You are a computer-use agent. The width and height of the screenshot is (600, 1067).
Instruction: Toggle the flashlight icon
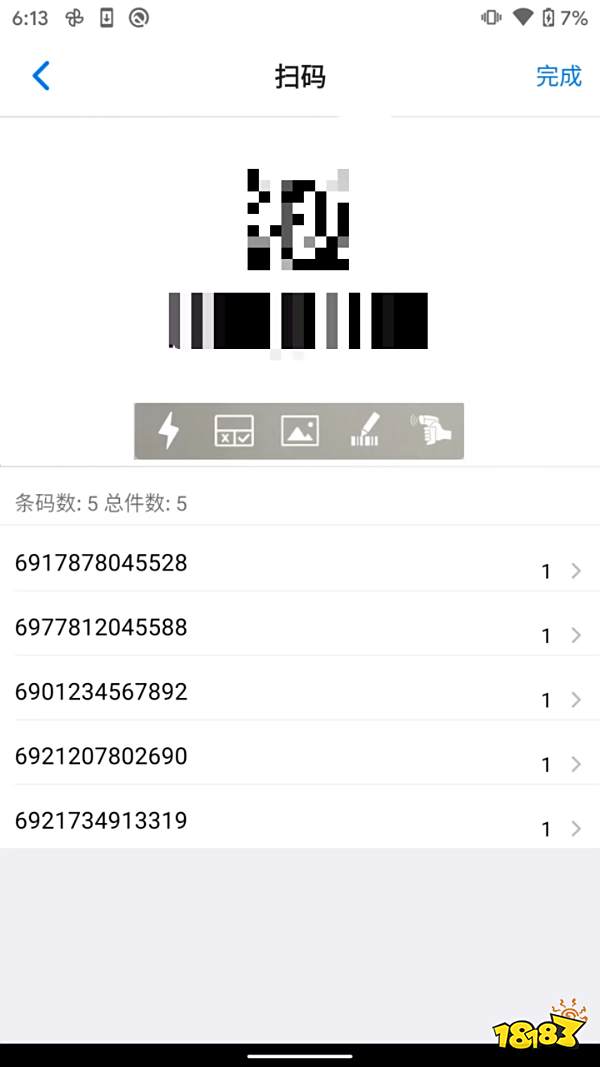pos(169,431)
